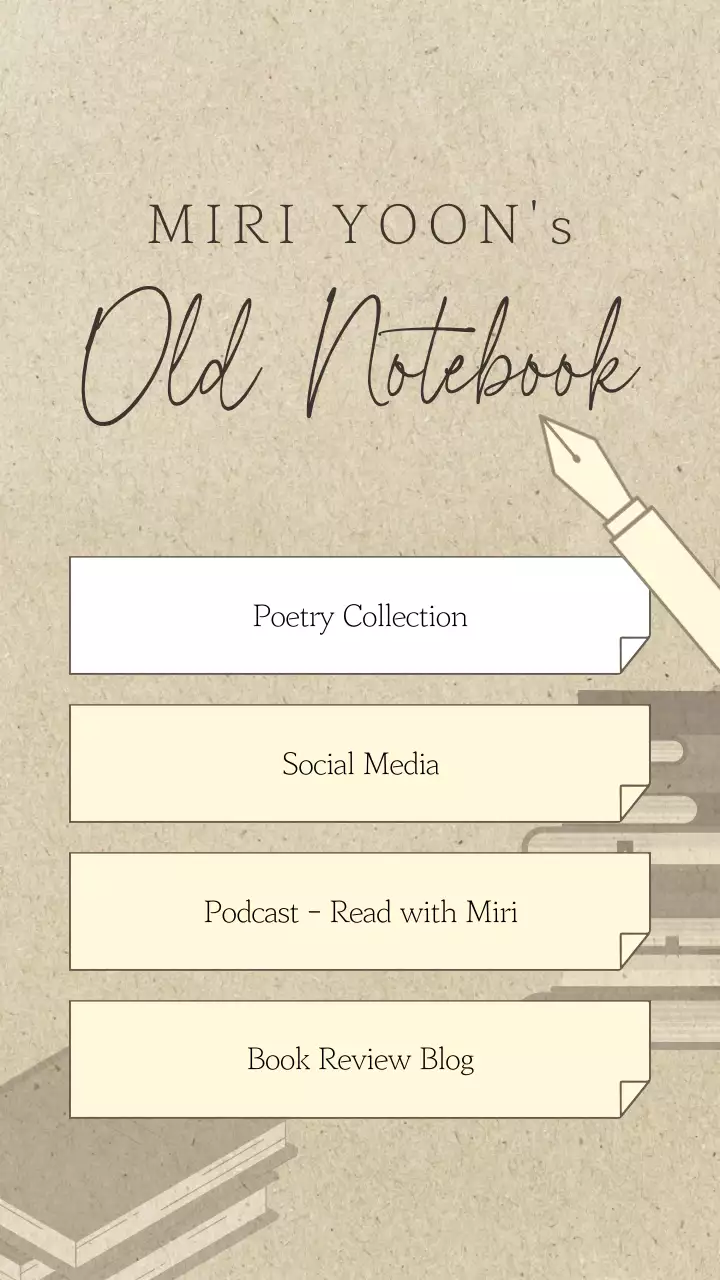The height and width of the screenshot is (1280, 720).
Task: Open the Poetry Collection link
Action: 360,616
